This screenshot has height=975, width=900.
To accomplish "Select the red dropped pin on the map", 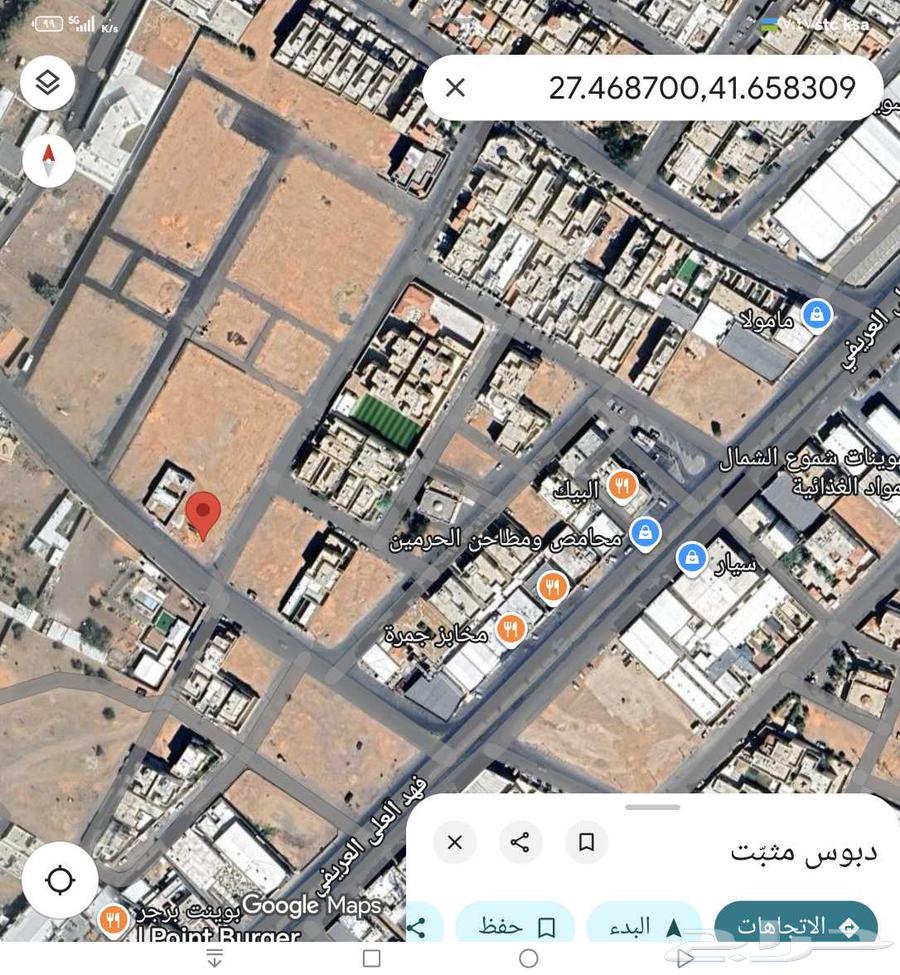I will click(203, 514).
